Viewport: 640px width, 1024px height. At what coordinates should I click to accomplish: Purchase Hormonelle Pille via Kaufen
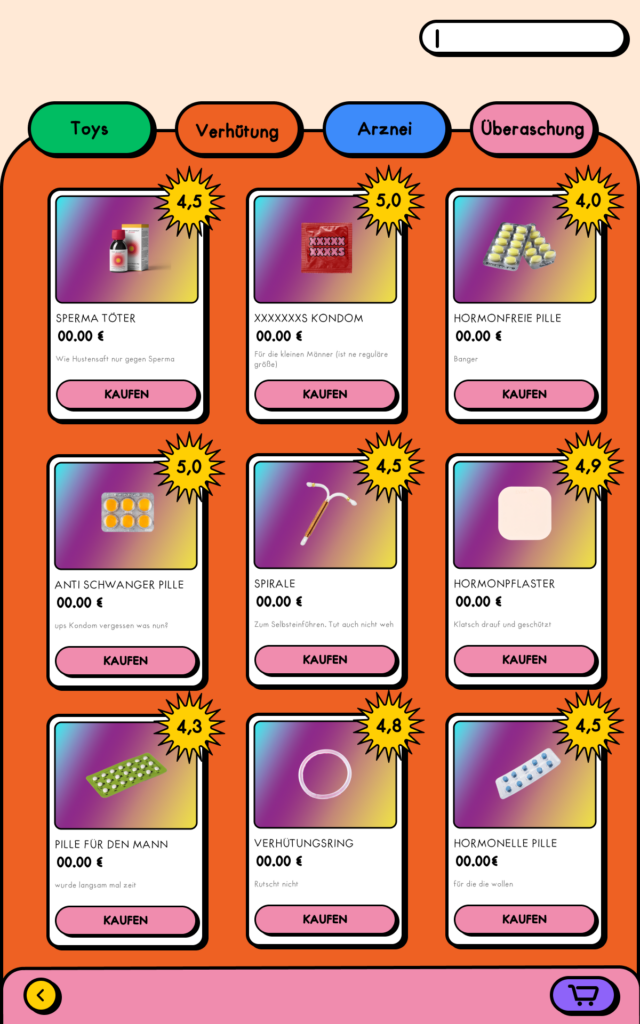pyautogui.click(x=524, y=919)
